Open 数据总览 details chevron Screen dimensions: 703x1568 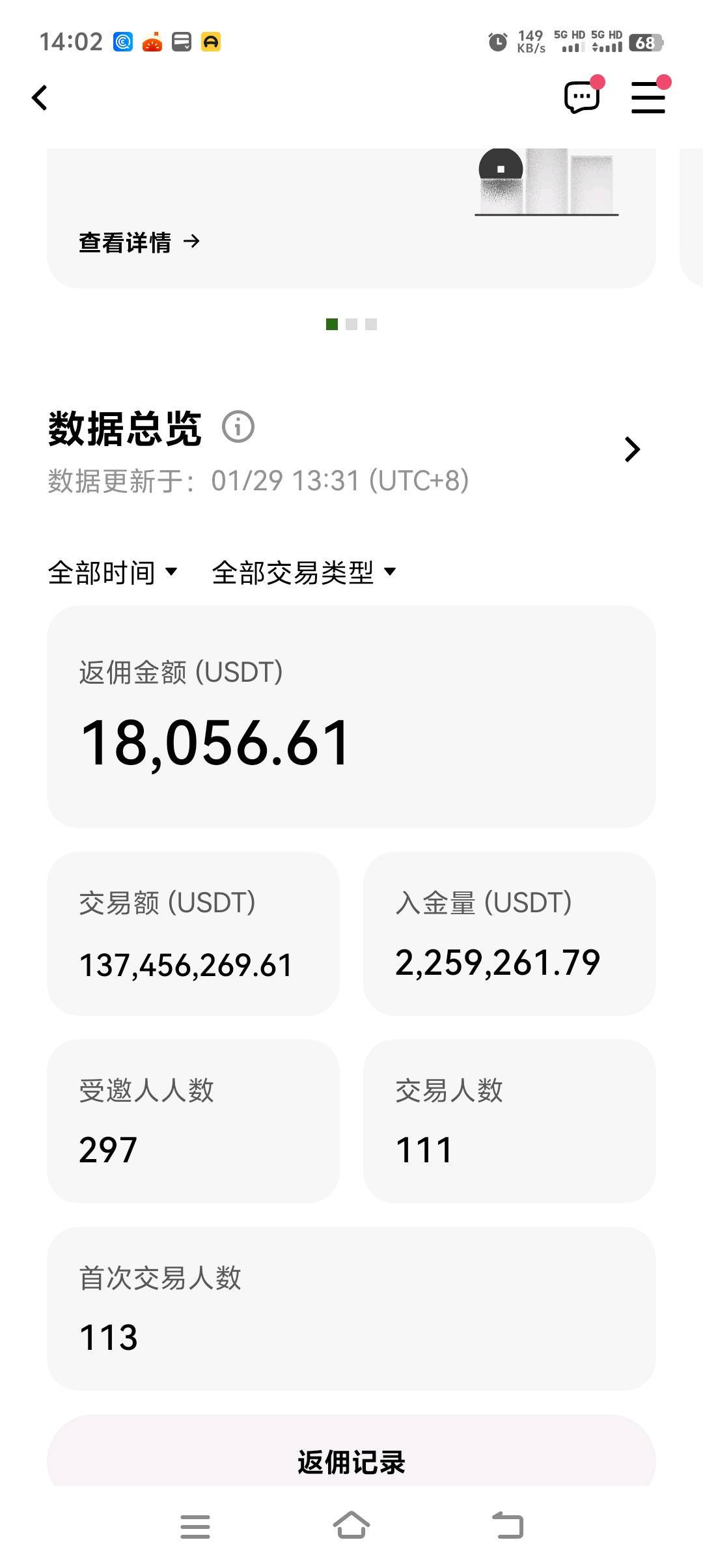tap(632, 449)
